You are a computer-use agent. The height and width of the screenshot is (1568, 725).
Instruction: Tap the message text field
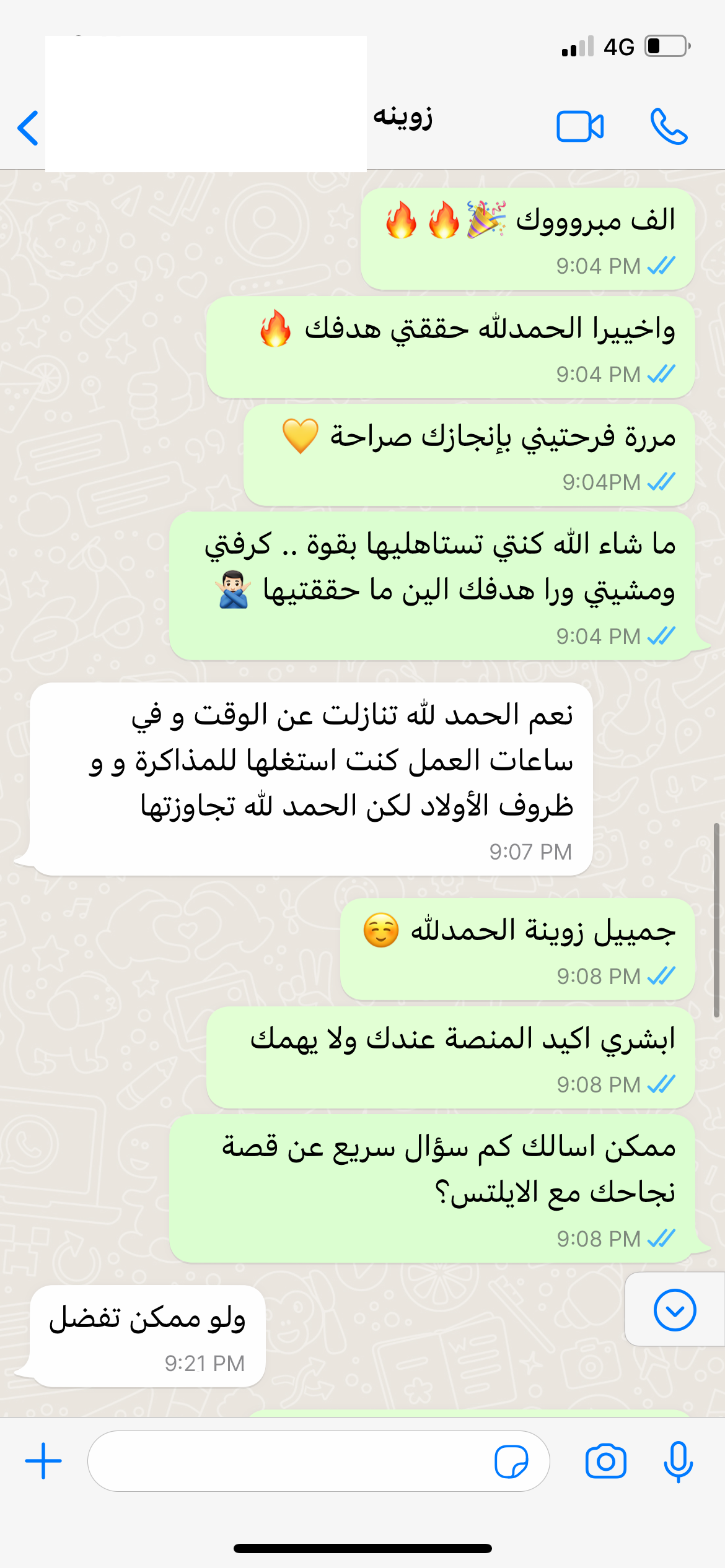point(291,1461)
